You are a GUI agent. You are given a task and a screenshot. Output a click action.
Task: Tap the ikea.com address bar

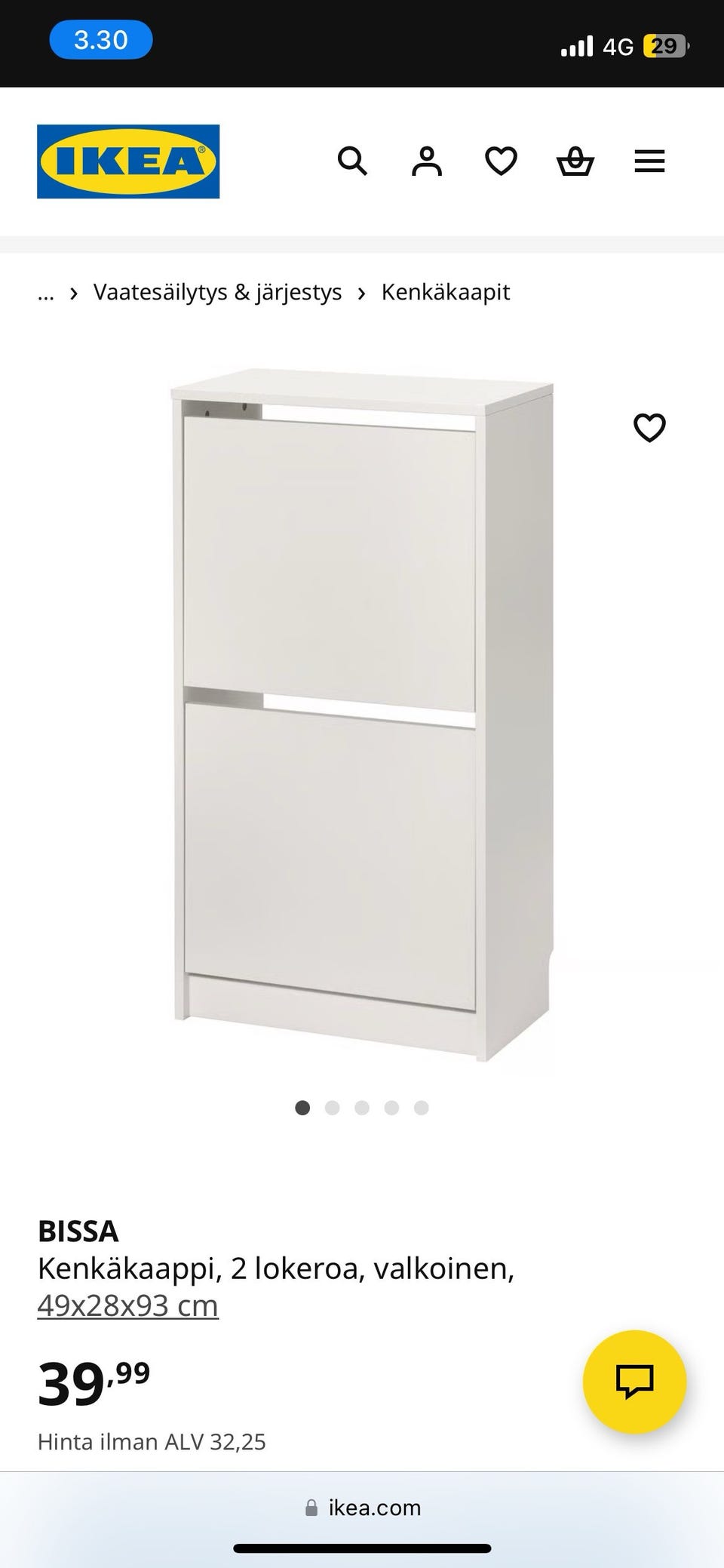point(363,1508)
